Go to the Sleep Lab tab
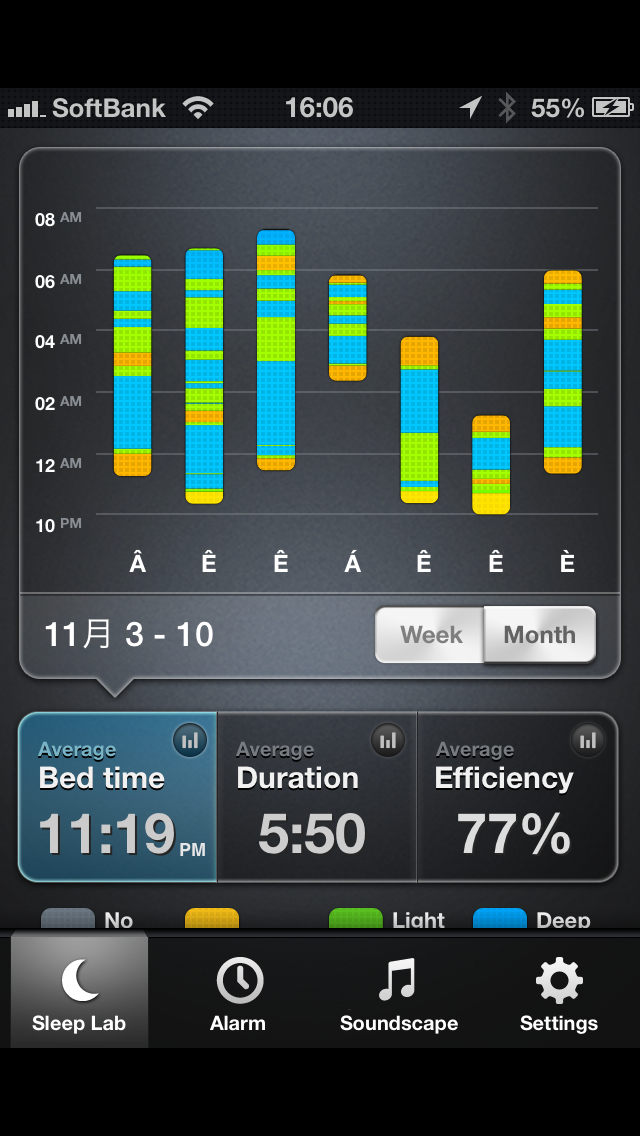The width and height of the screenshot is (640, 1136). pos(79,993)
